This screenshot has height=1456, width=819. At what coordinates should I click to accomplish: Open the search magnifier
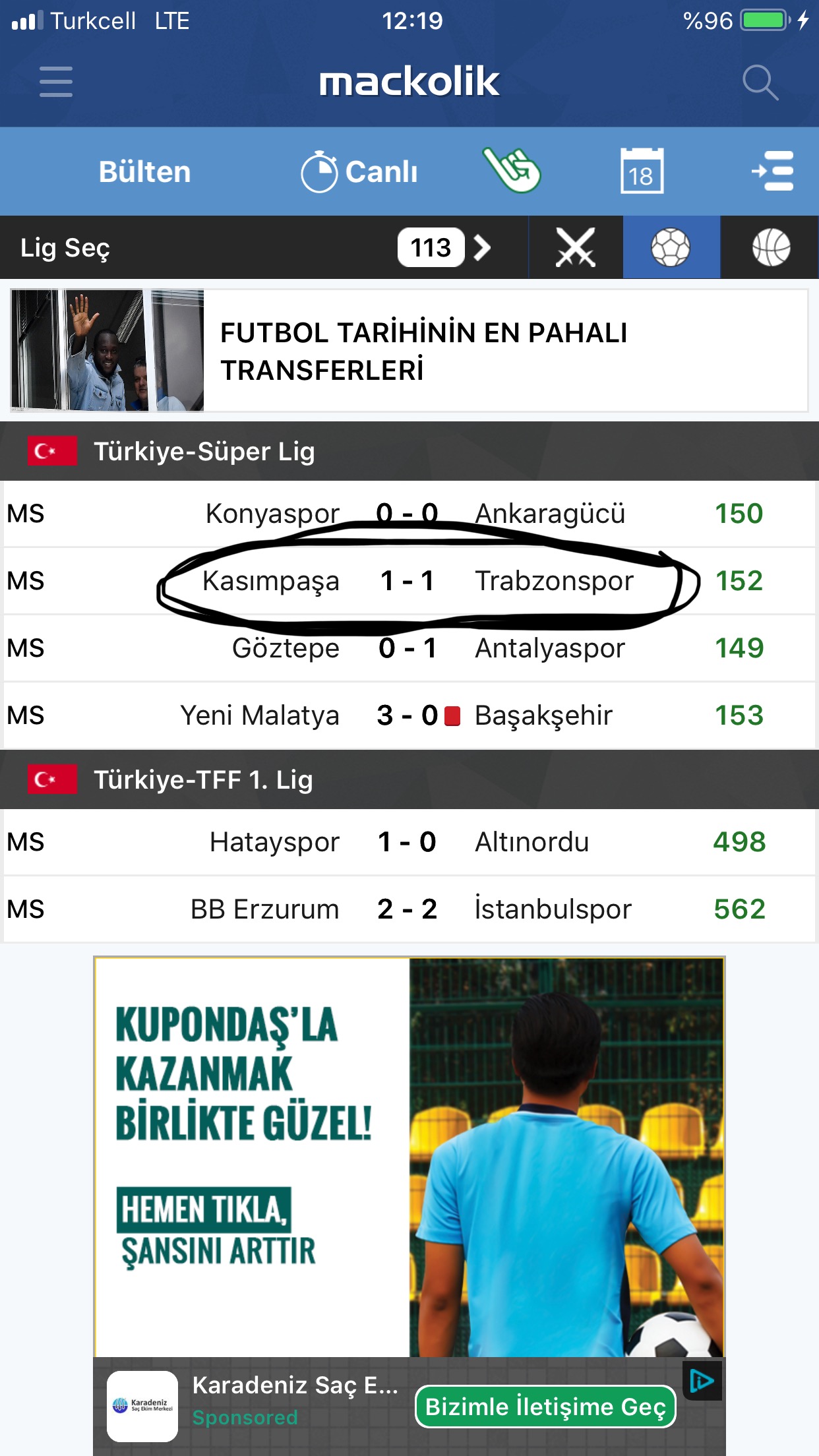pos(760,82)
